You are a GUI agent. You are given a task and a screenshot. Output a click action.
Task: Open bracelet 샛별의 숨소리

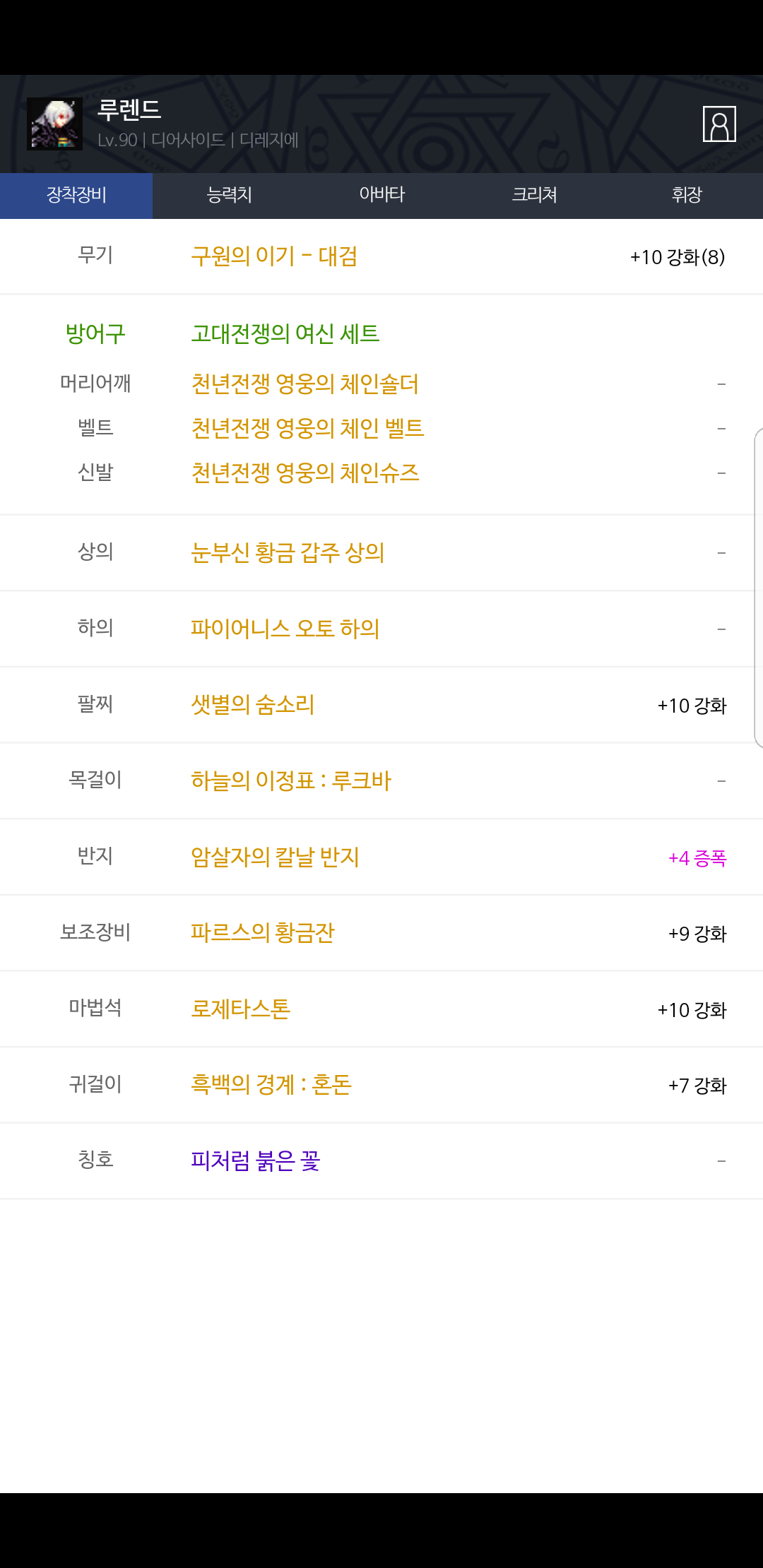[x=252, y=705]
